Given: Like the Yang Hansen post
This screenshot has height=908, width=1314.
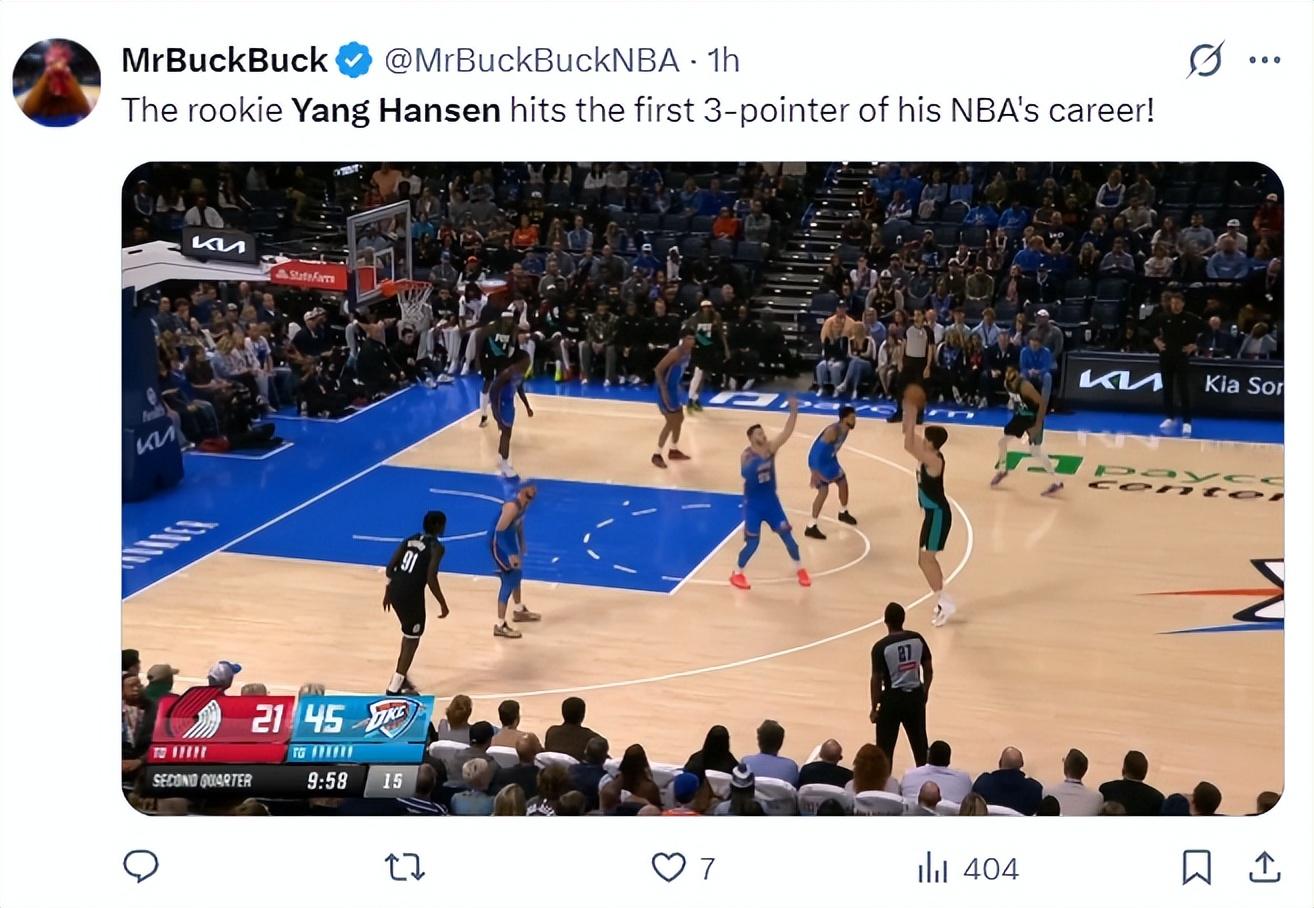Looking at the screenshot, I should pos(668,867).
